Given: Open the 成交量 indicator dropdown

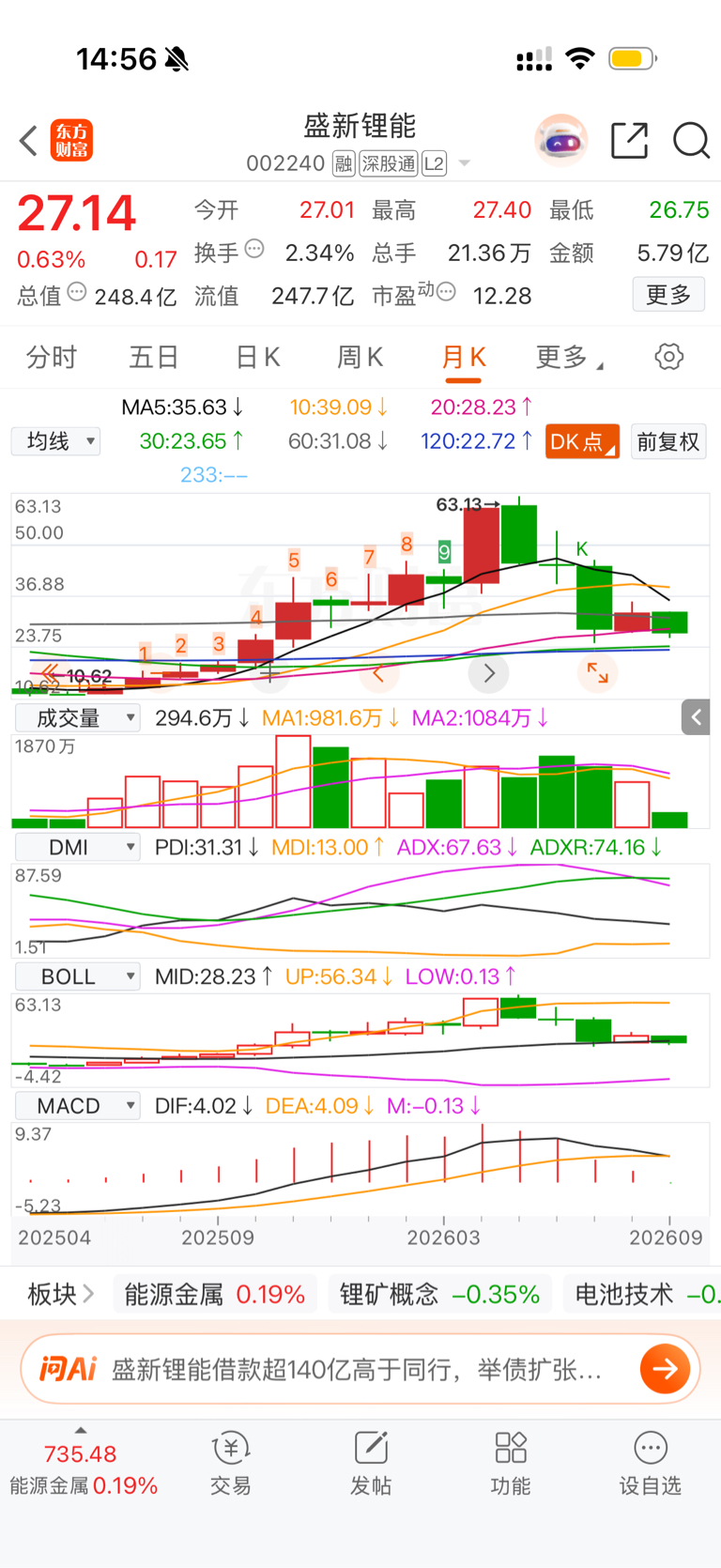Looking at the screenshot, I should point(77,718).
